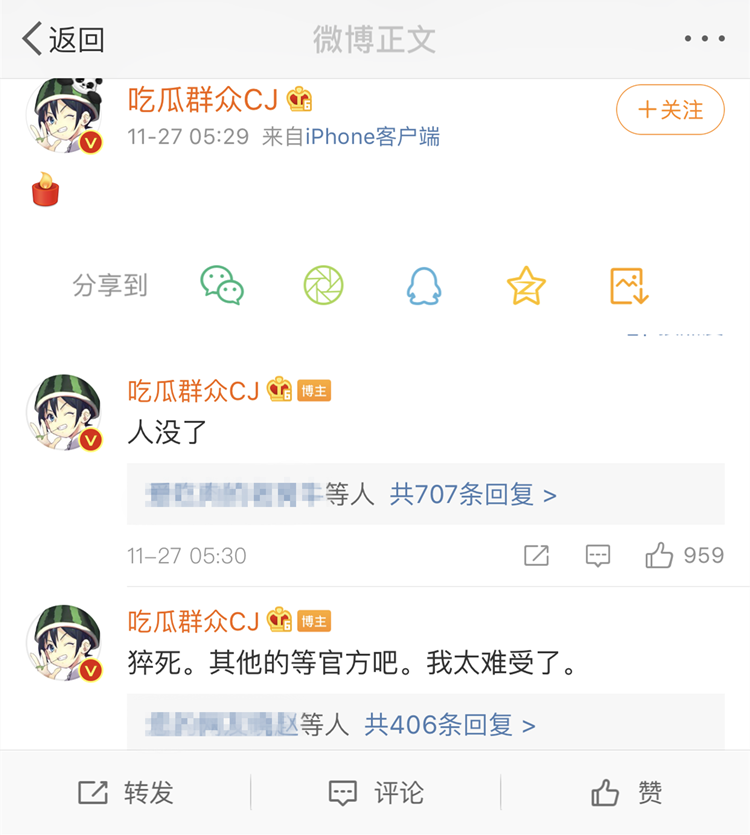Screen dimensions: 750x835
Task: Open the iPhone客户端 source link
Action: point(372,137)
